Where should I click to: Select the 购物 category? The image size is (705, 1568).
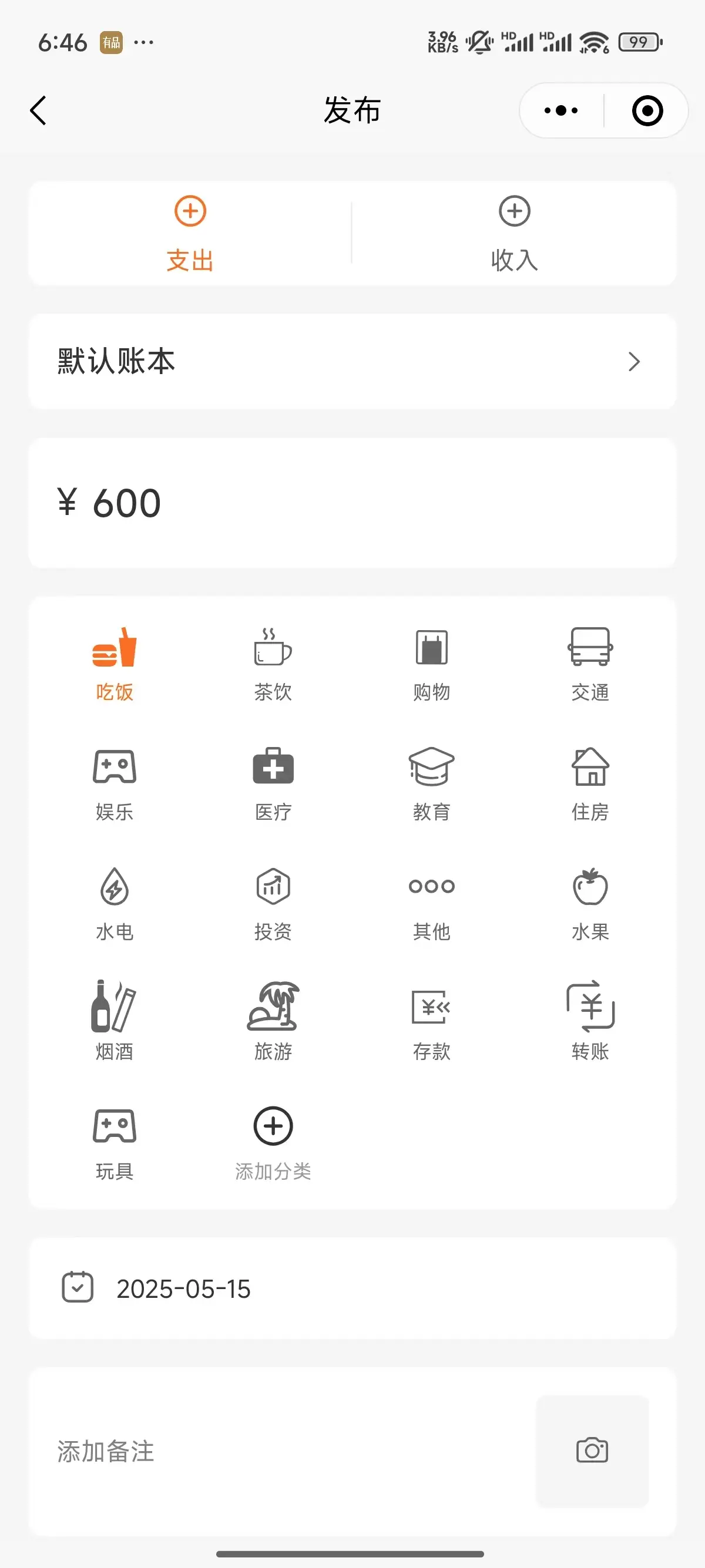[x=431, y=664]
